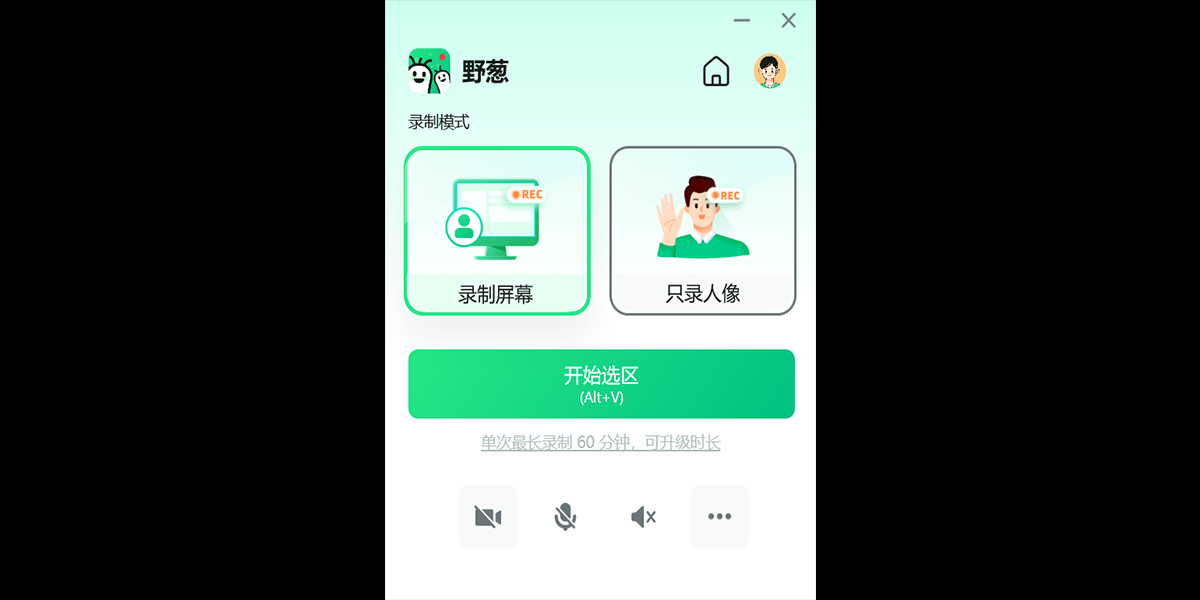Image resolution: width=1200 pixels, height=600 pixels.
Task: Open the three-dot more options
Action: tap(719, 517)
